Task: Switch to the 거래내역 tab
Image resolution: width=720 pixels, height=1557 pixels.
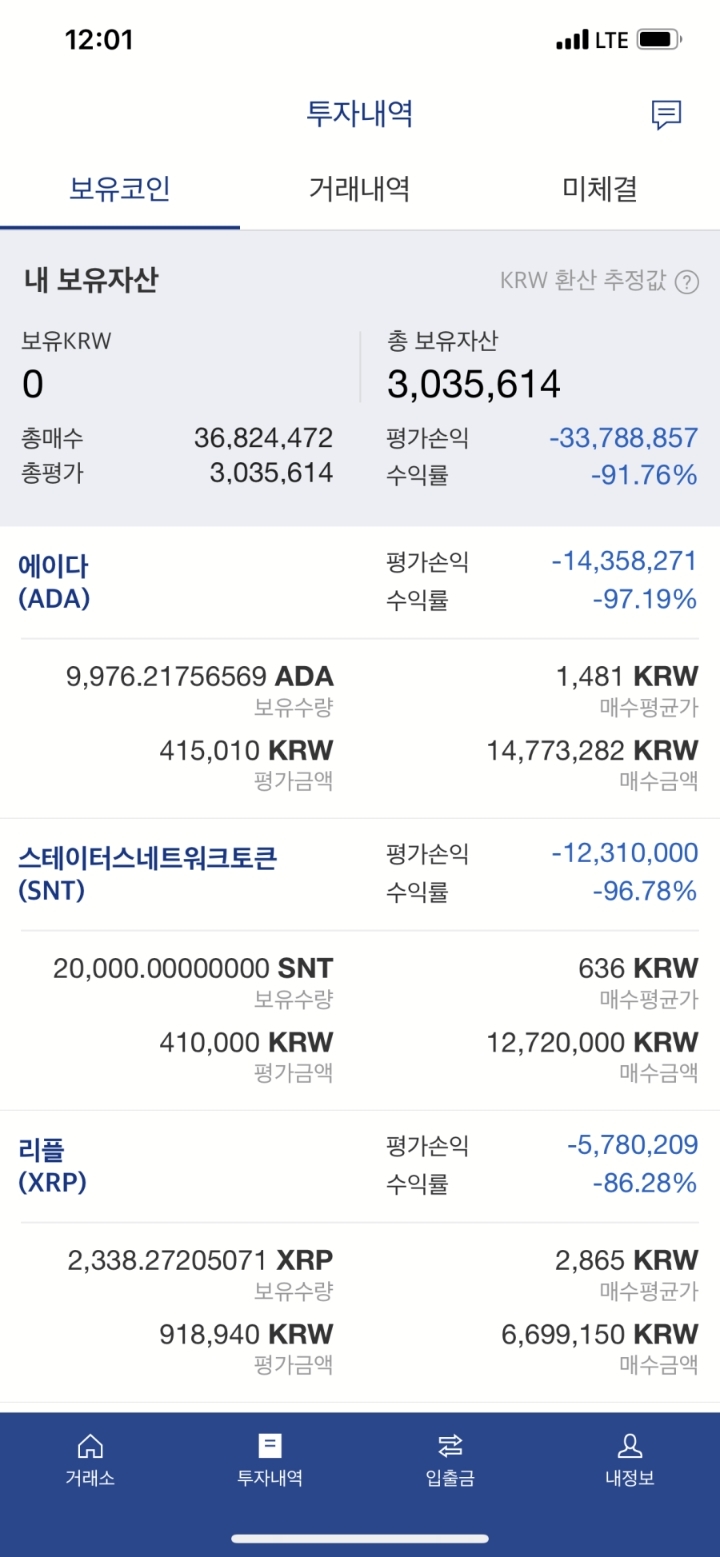Action: [x=359, y=189]
